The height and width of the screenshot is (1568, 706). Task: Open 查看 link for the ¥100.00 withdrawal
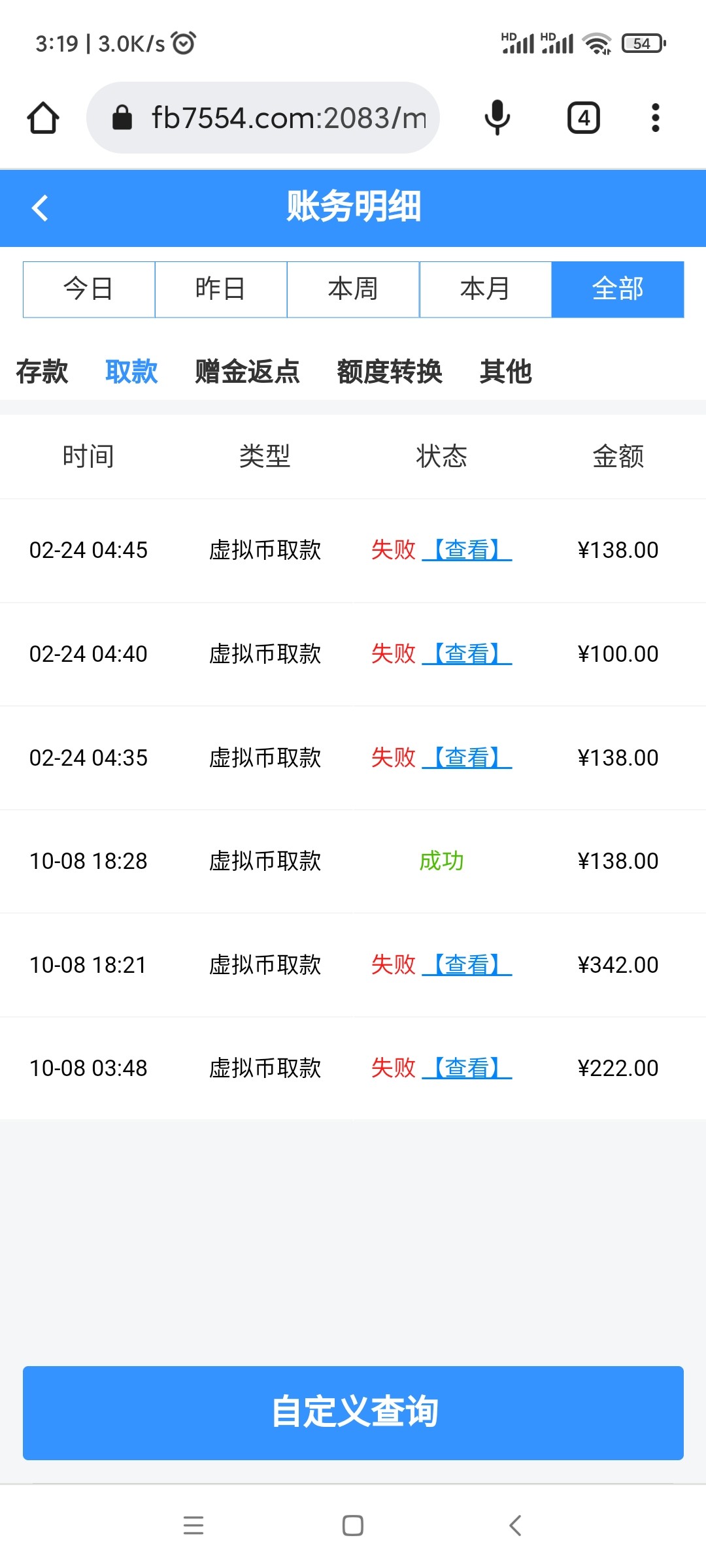tap(467, 654)
